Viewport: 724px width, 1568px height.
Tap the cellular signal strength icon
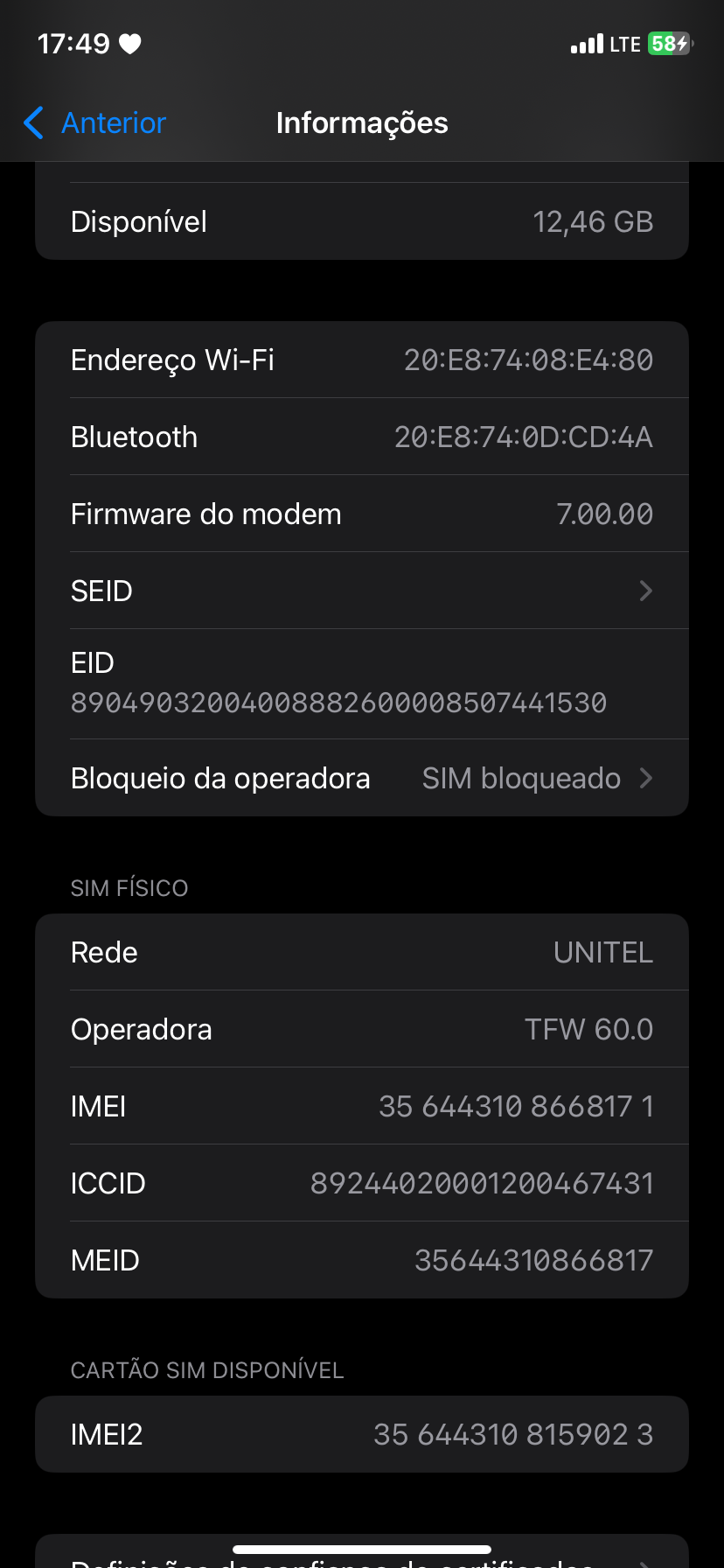point(588,44)
